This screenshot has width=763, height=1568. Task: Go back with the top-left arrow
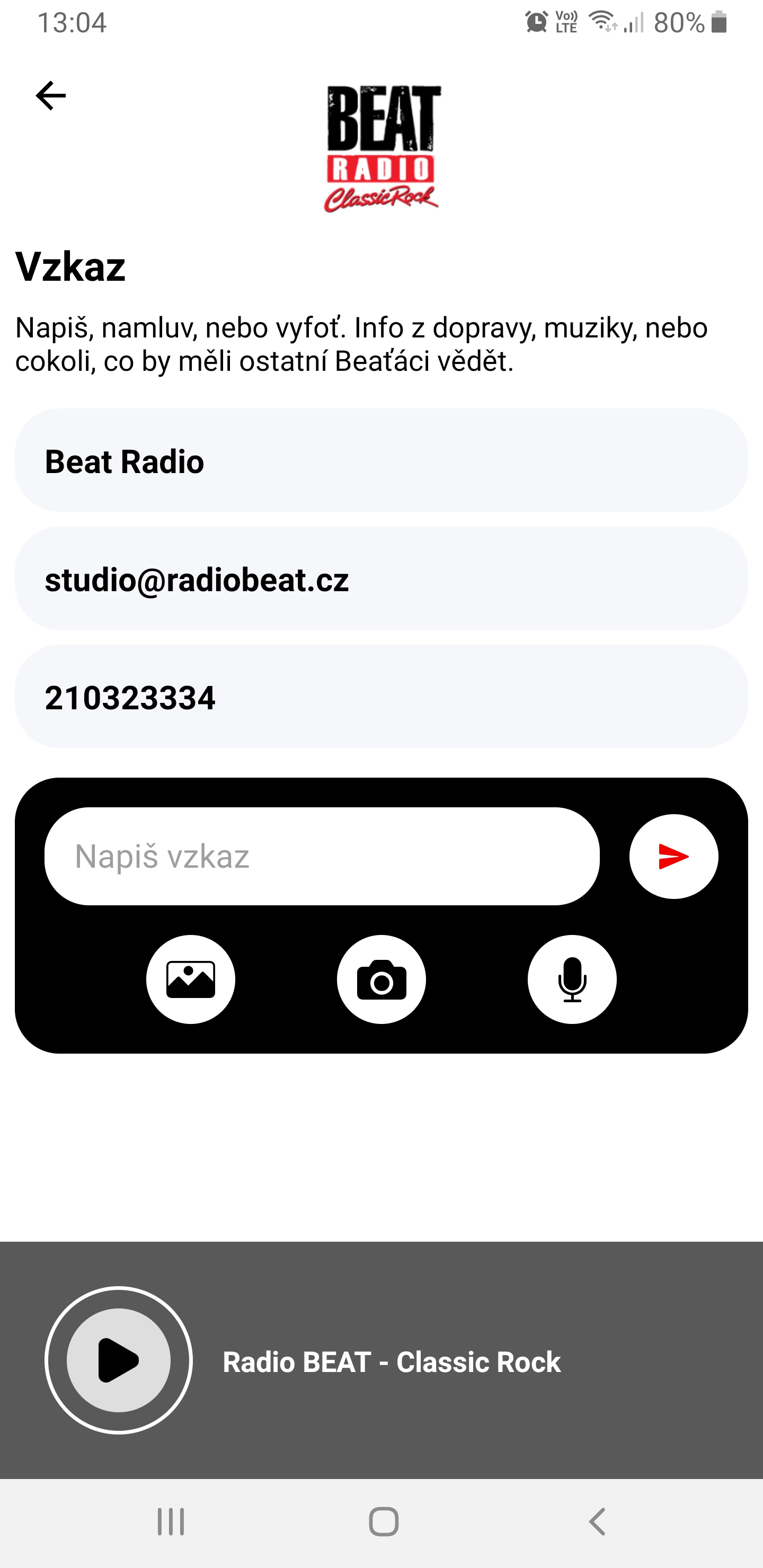pos(51,95)
